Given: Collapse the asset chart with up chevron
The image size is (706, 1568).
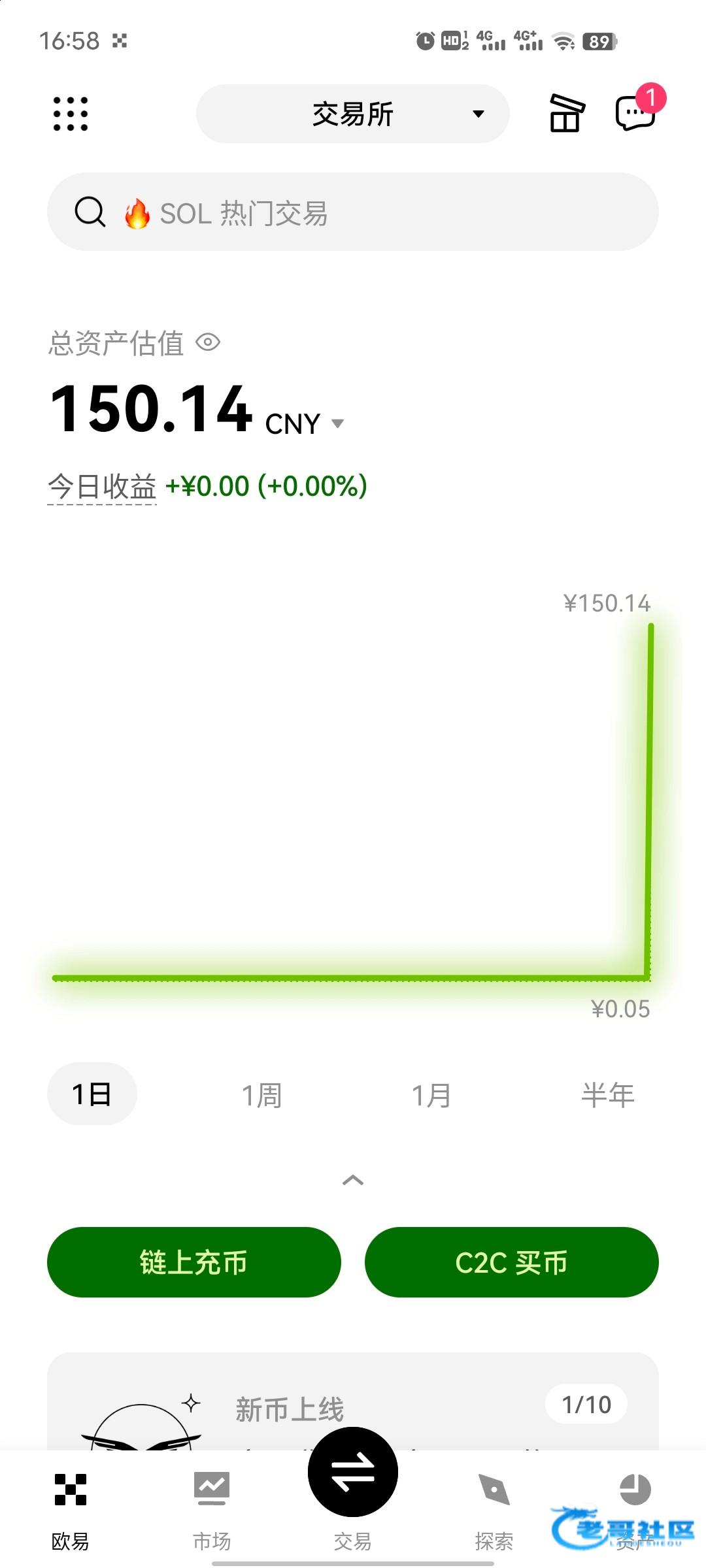Looking at the screenshot, I should [353, 1180].
